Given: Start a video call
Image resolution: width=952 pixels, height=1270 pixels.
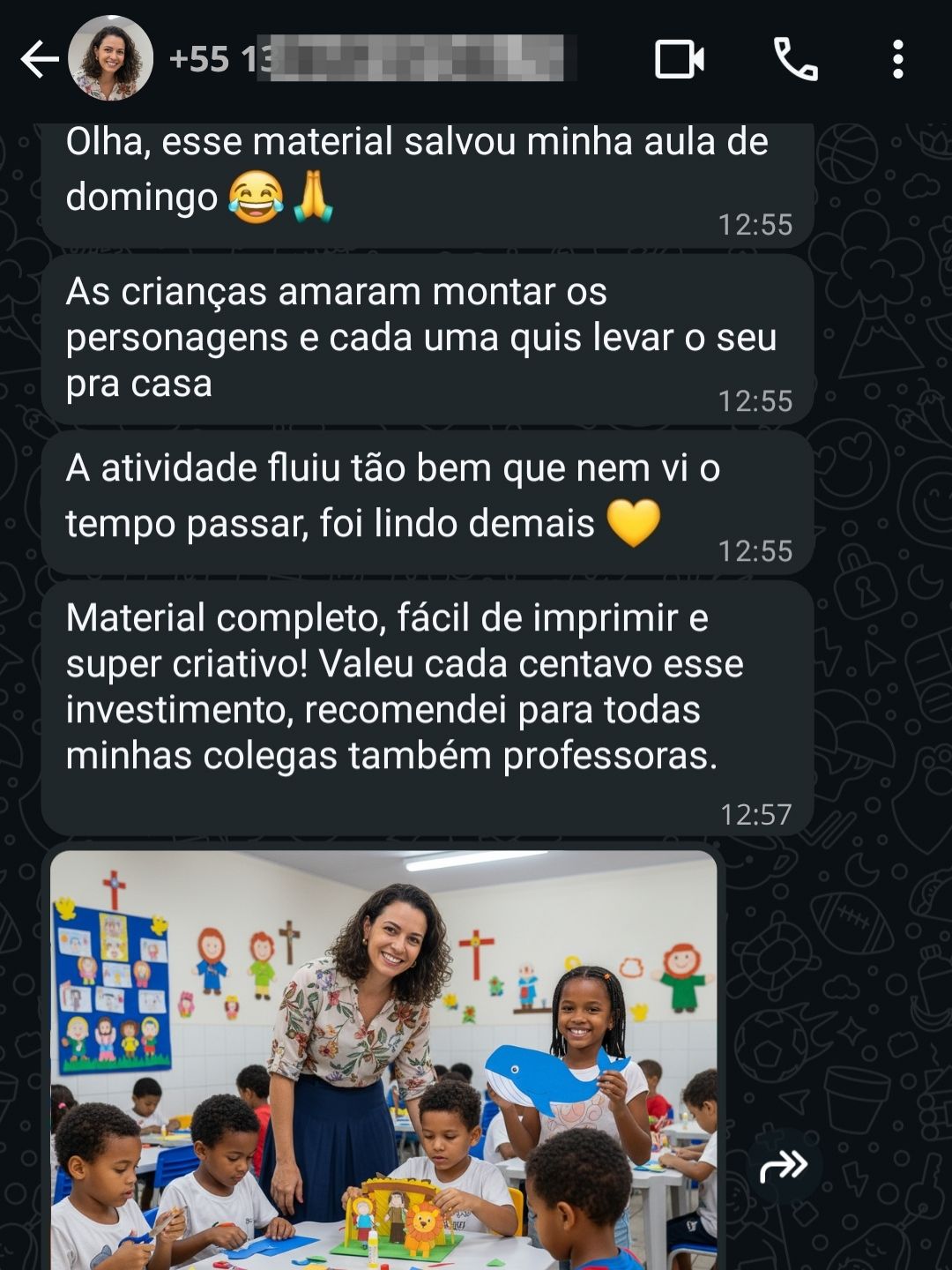Looking at the screenshot, I should pos(679,60).
